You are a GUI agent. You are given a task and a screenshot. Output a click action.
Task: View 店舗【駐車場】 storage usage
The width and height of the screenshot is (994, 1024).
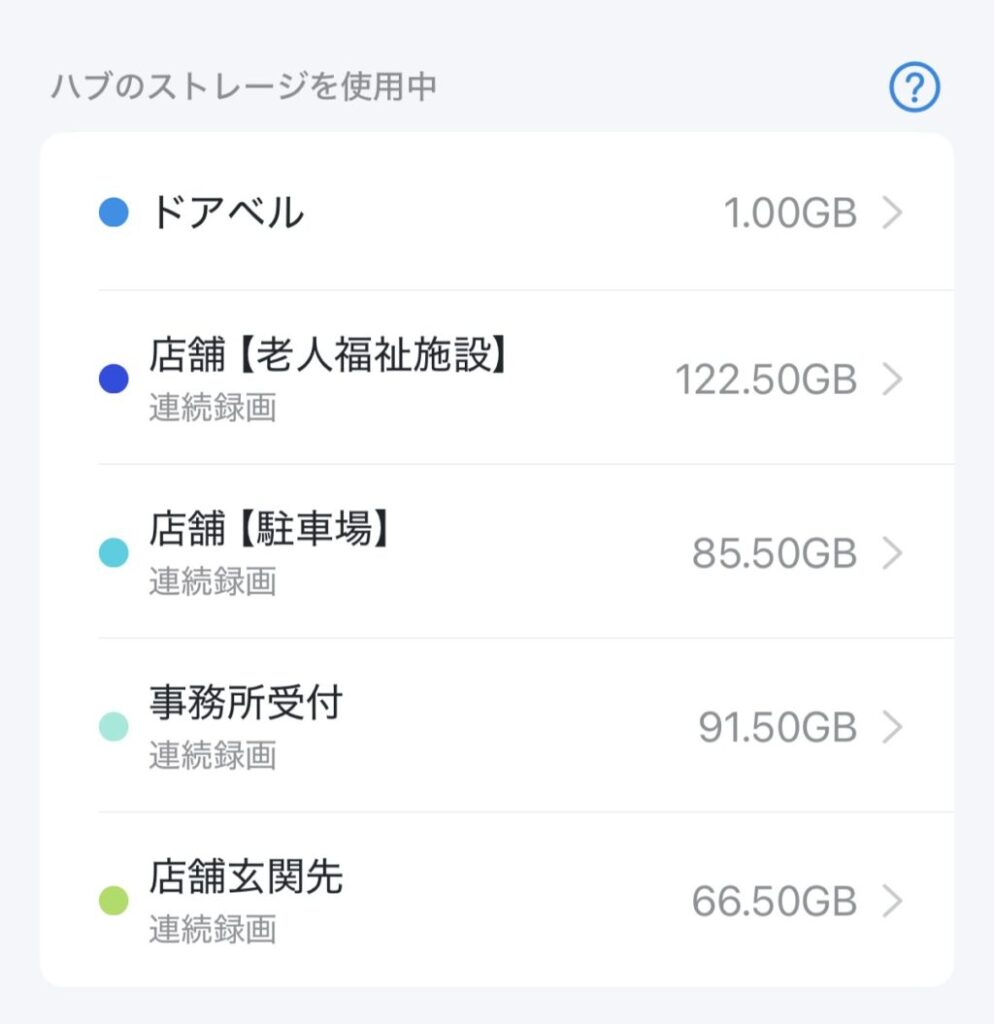point(500,552)
